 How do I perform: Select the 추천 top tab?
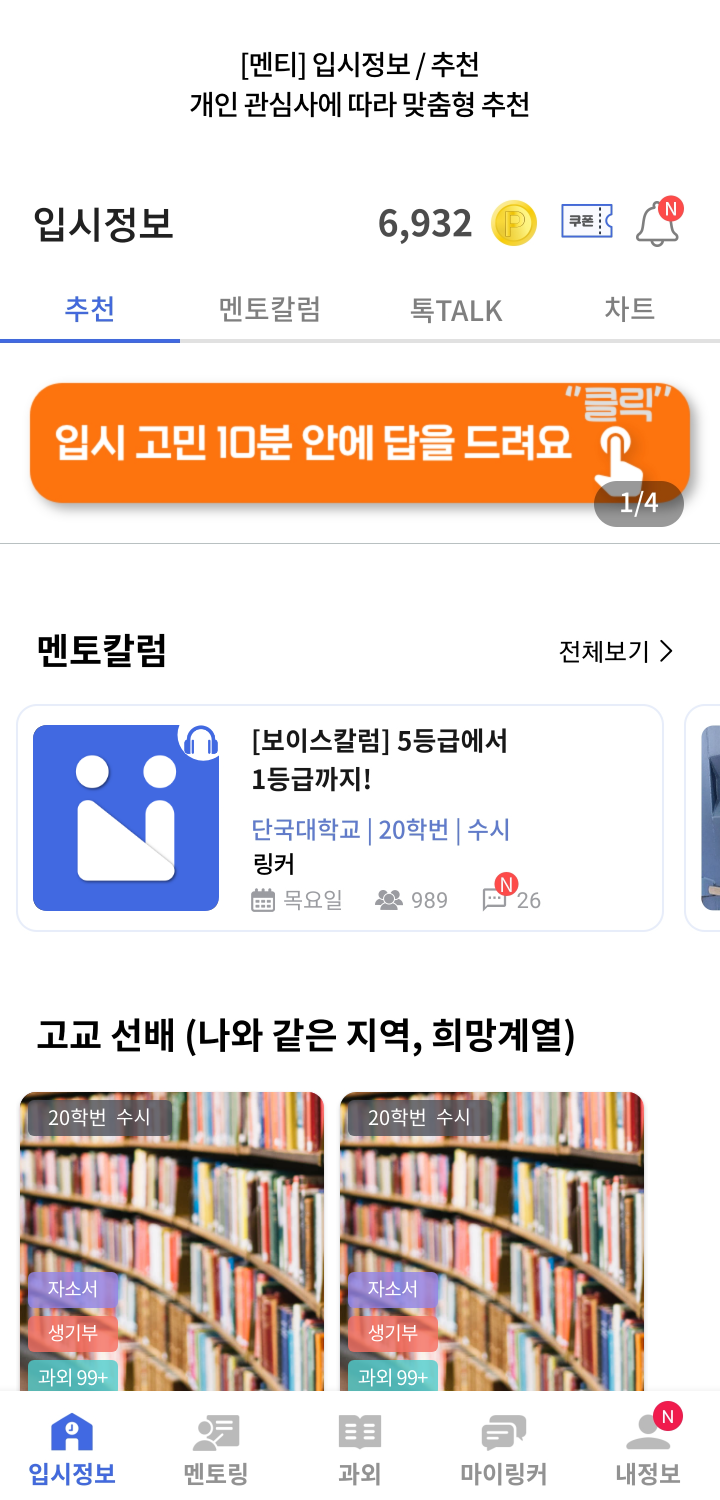[x=90, y=309]
